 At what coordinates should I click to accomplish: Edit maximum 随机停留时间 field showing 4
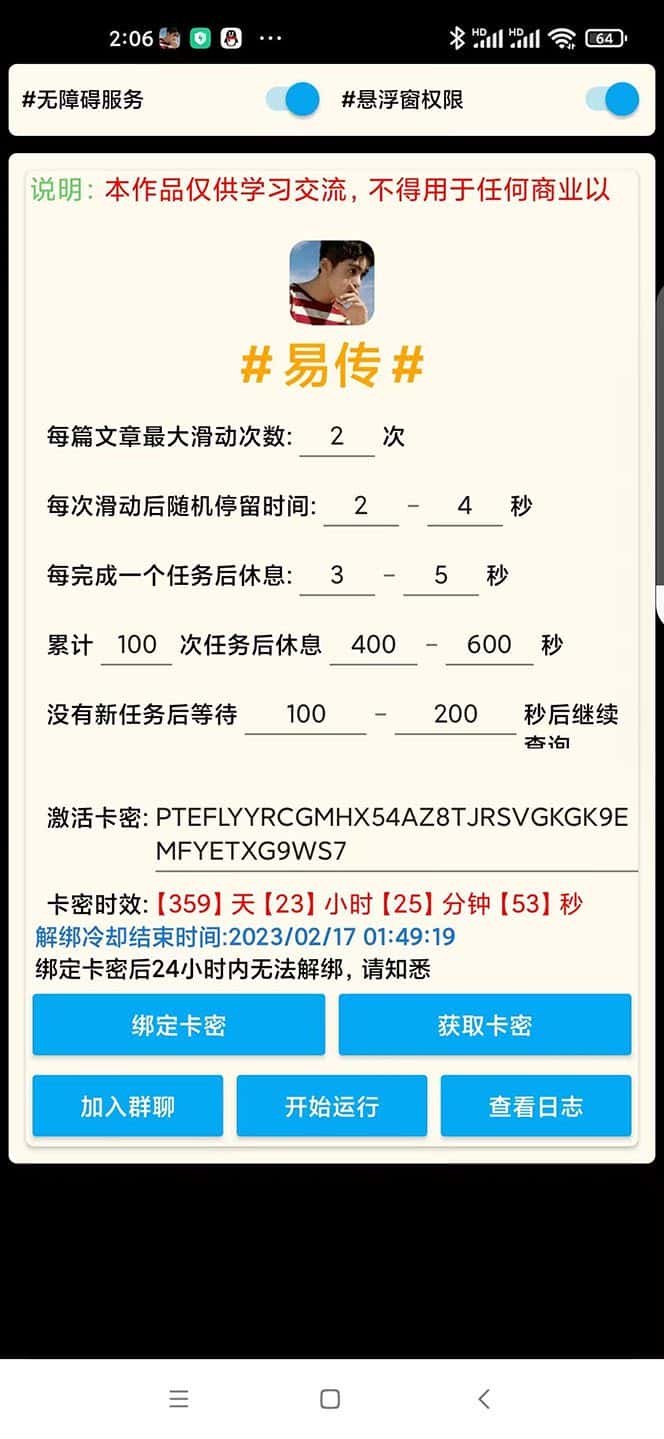click(464, 506)
